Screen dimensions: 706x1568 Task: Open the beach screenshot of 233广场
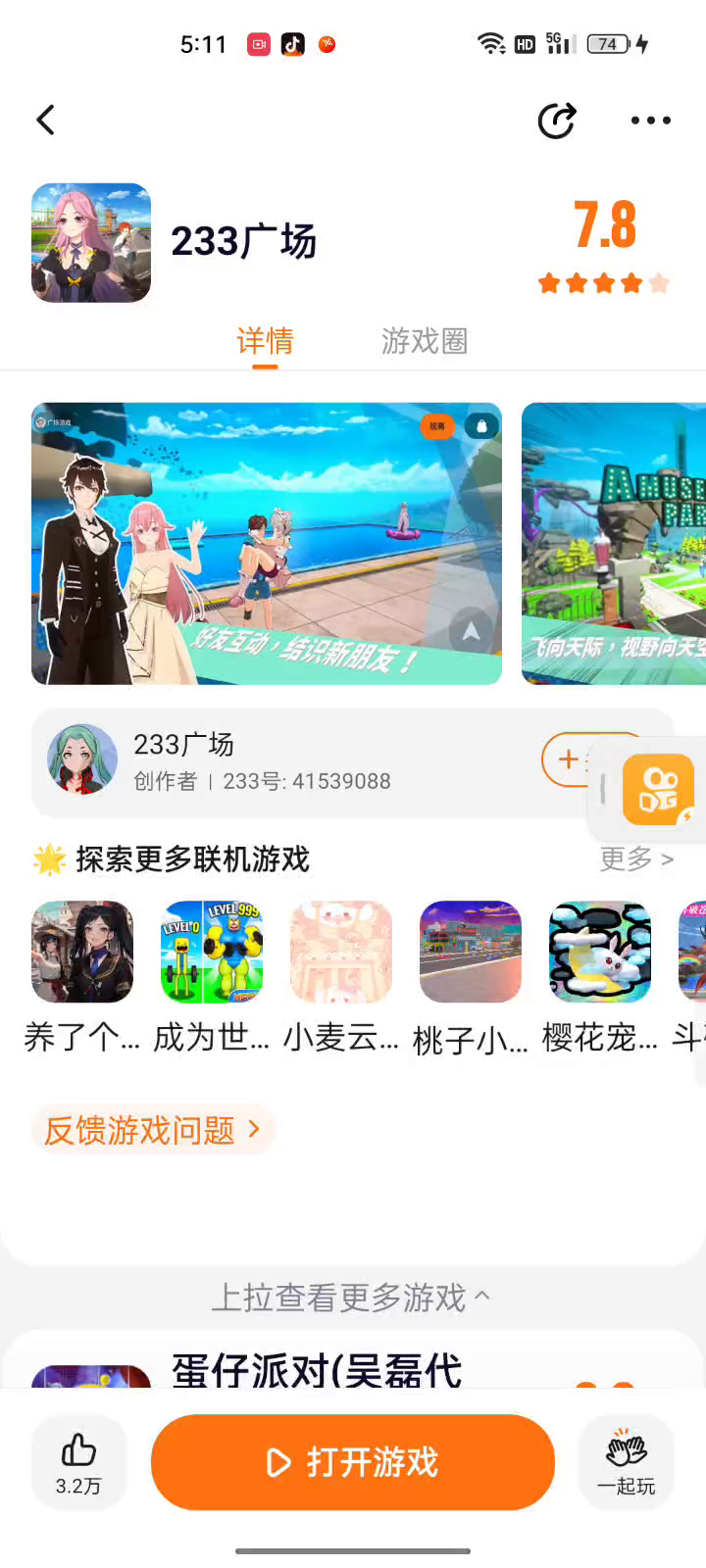pos(267,543)
